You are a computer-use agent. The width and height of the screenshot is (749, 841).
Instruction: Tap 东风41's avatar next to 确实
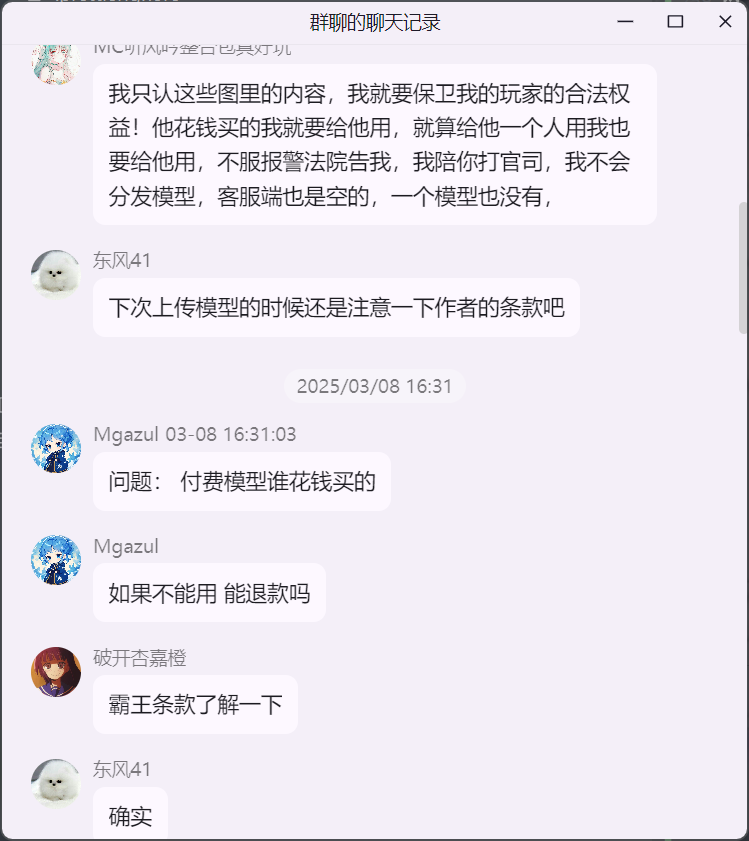click(56, 783)
